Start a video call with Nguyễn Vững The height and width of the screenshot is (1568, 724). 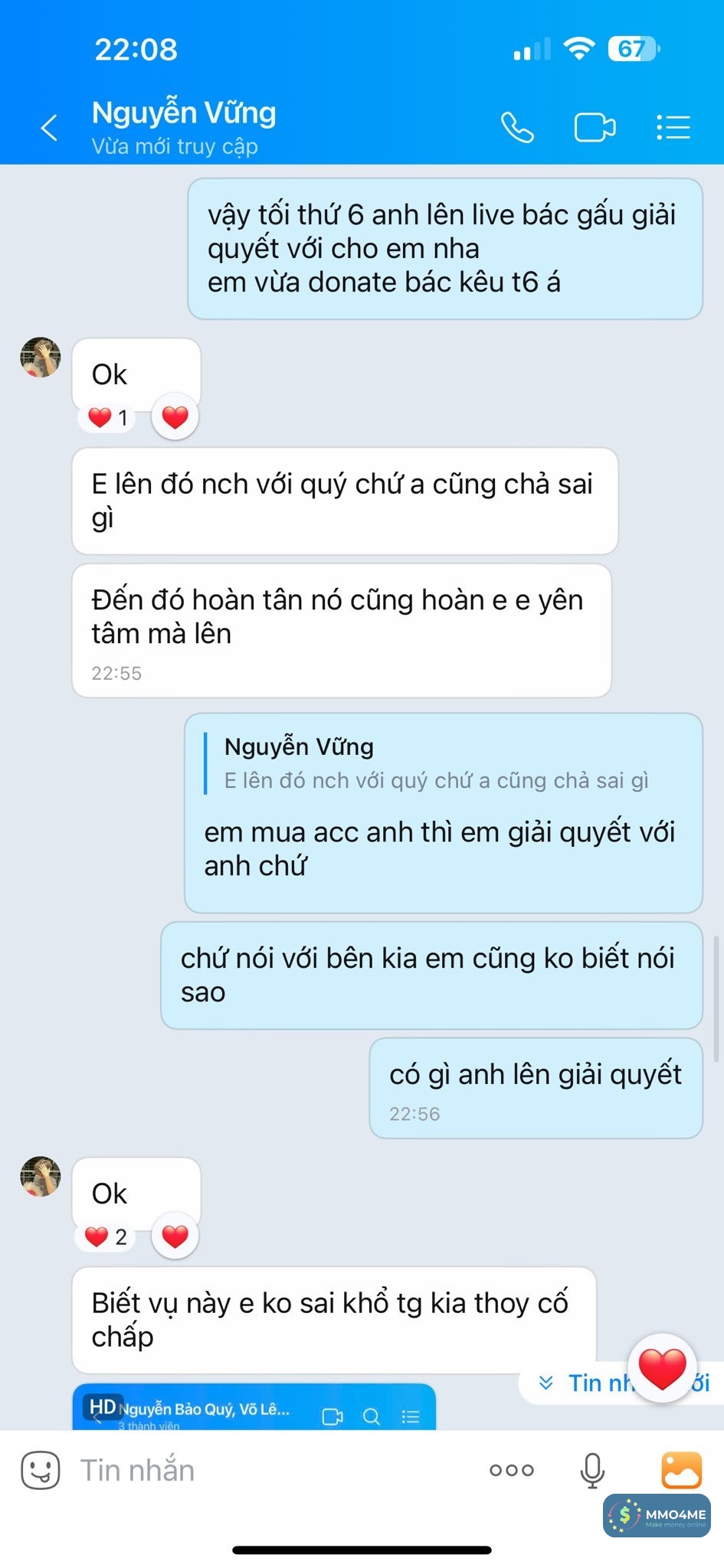[595, 128]
